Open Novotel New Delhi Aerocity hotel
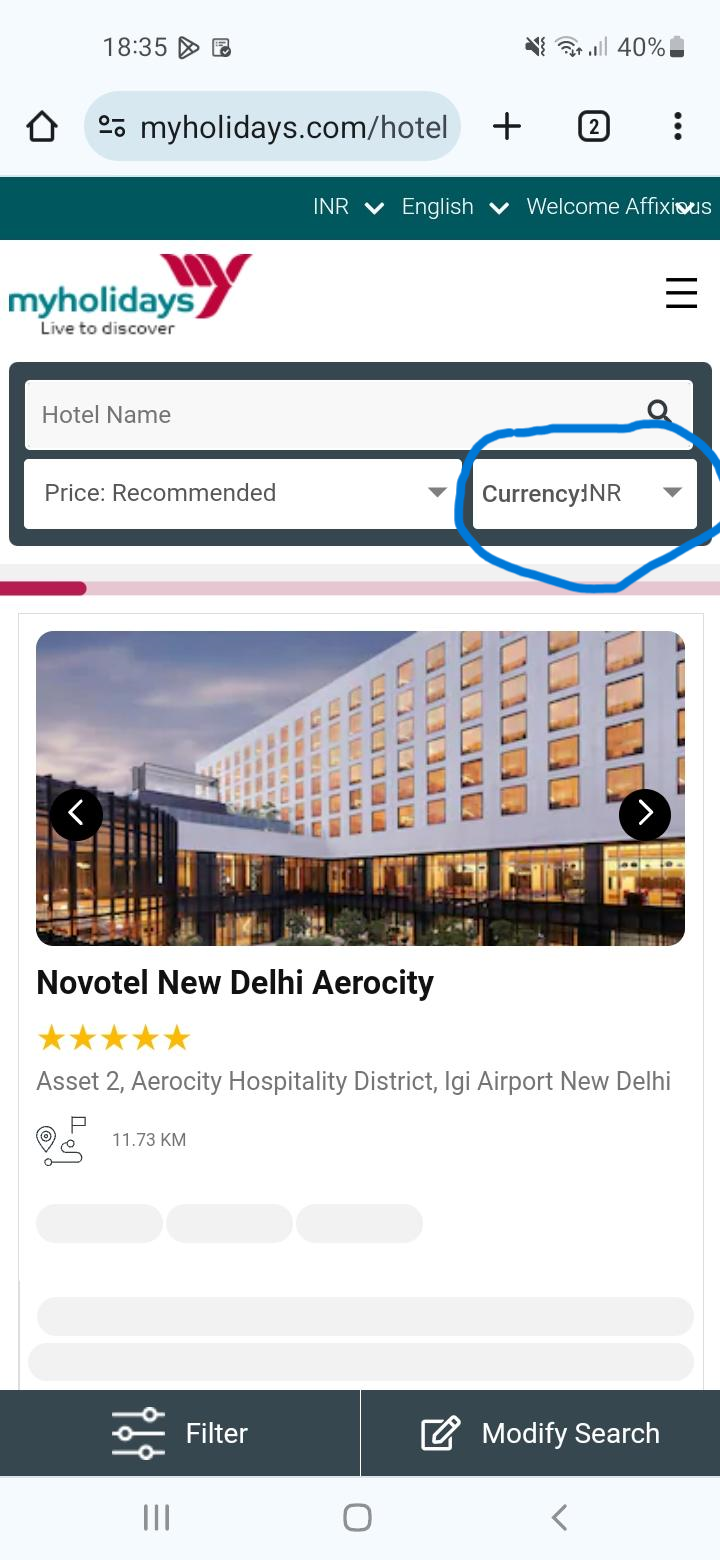The image size is (720, 1560). click(235, 983)
